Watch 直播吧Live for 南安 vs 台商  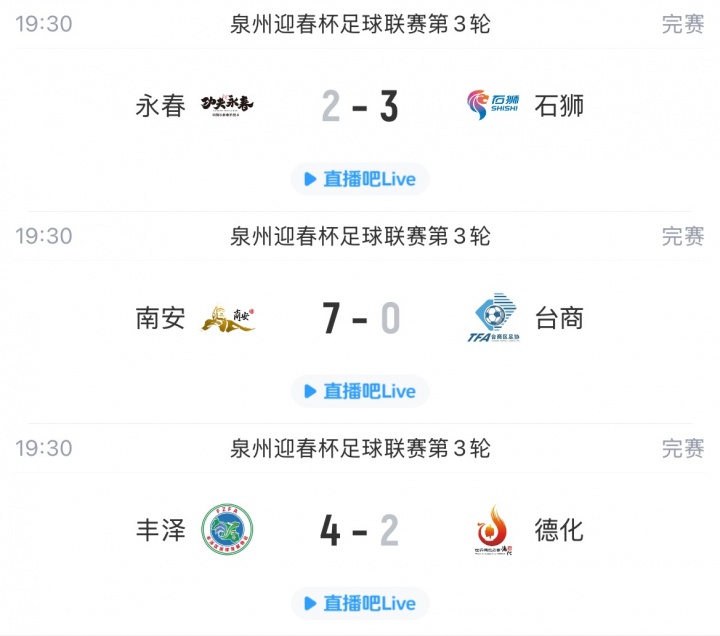pos(360,391)
